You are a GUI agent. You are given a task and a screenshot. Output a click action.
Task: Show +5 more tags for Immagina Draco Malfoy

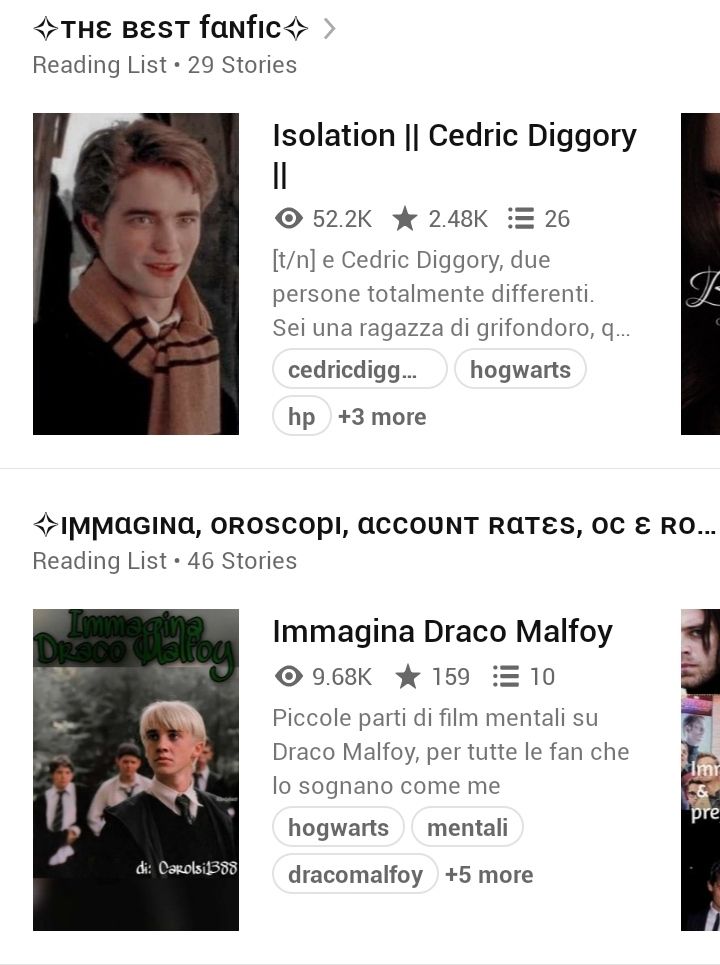489,875
